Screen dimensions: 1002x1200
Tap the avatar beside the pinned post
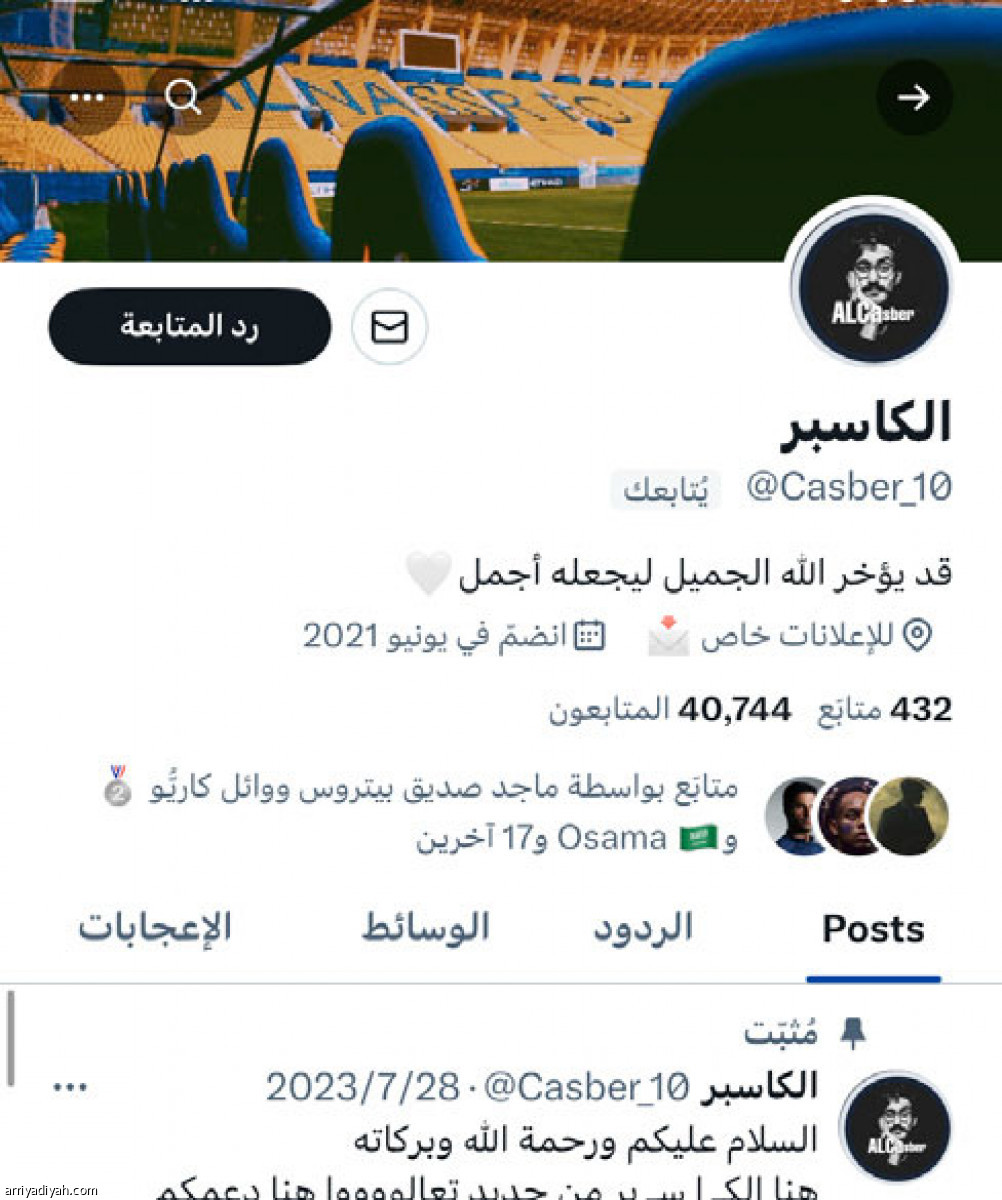pyautogui.click(x=895, y=1127)
